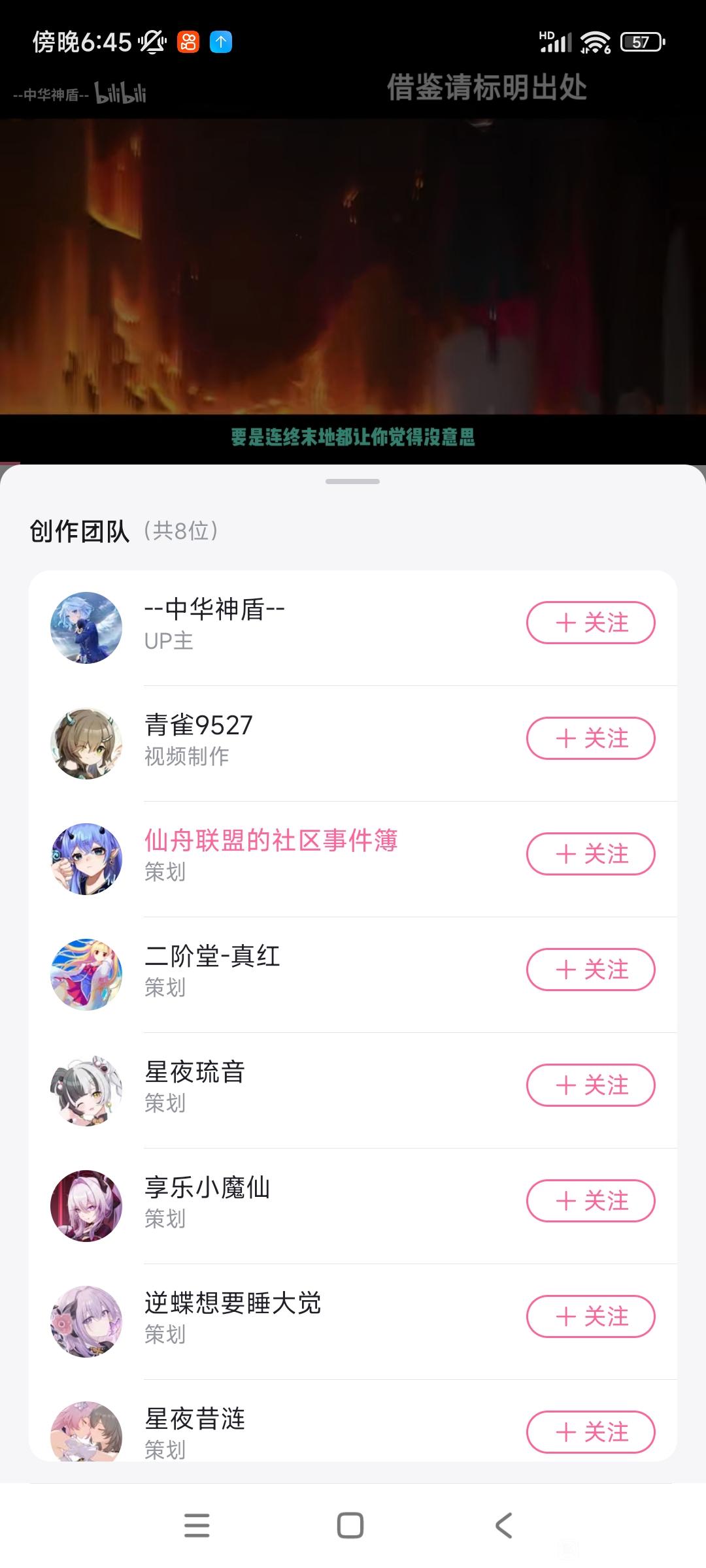
Task: Follow 逆蝶想要睡大觉
Action: (x=590, y=1316)
